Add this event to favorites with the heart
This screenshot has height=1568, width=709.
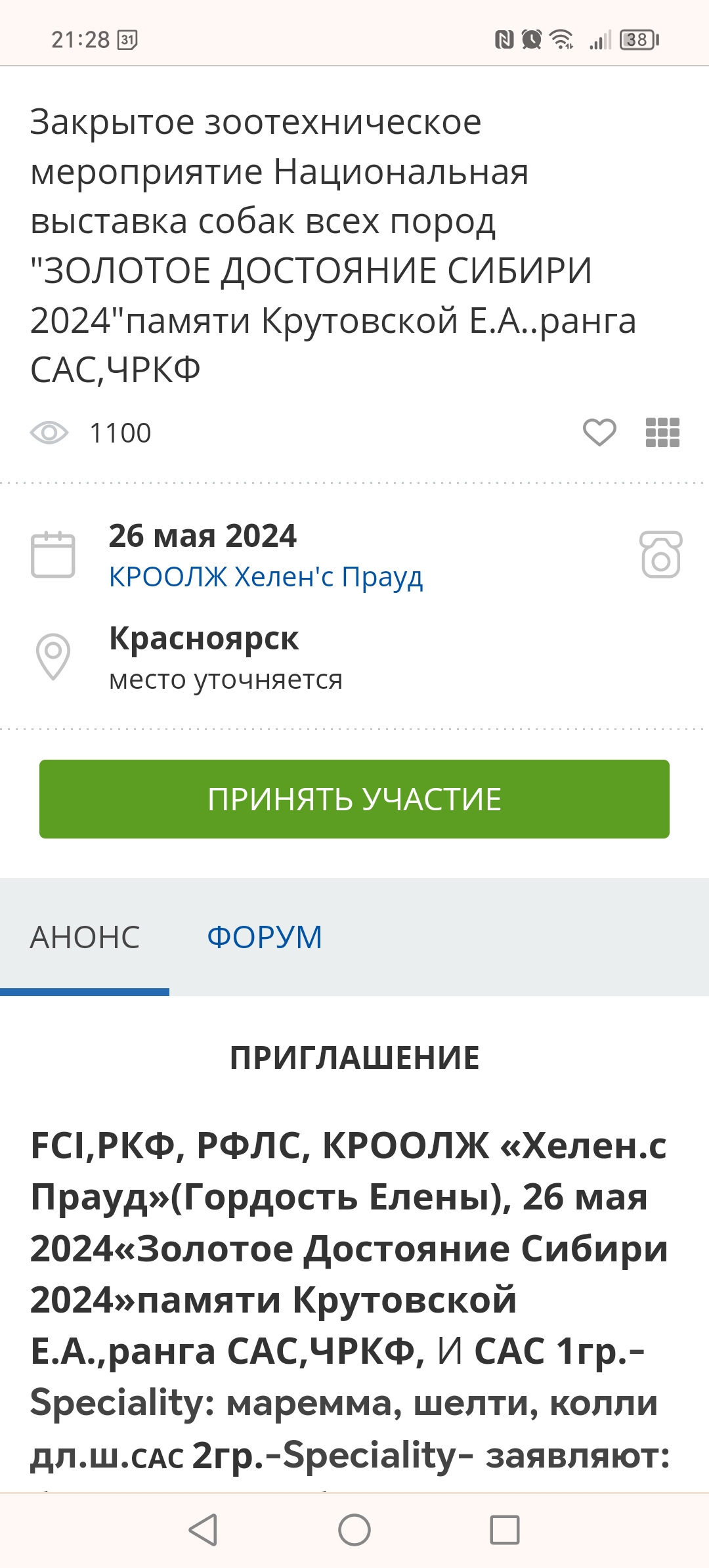[599, 433]
